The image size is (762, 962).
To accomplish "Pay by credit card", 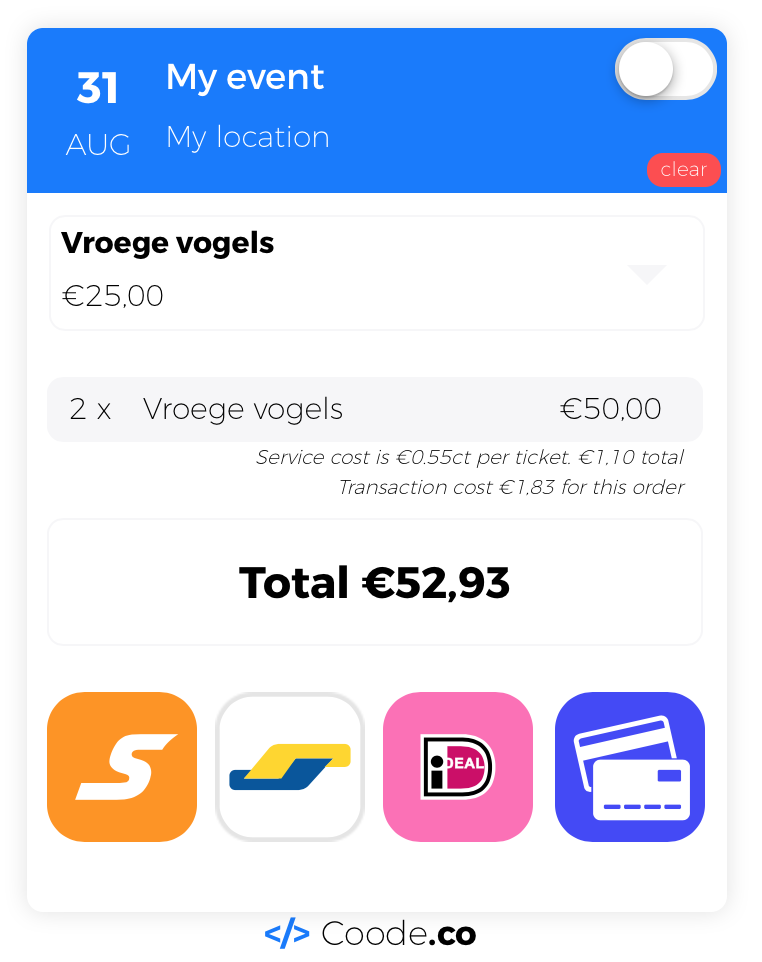I will (630, 767).
